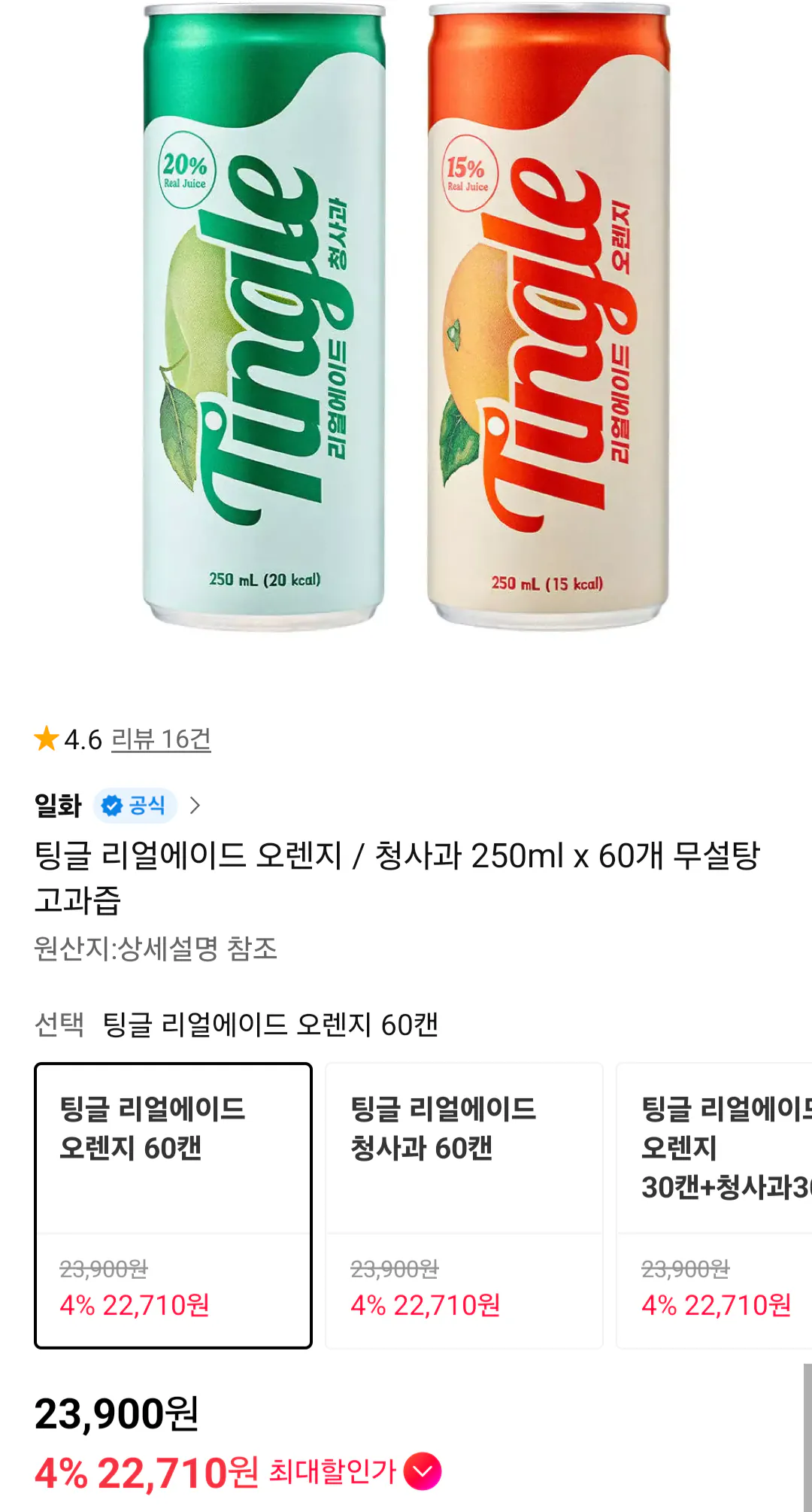The width and height of the screenshot is (812, 1512).
Task: Click the chevron arrow beside brand 일화
Action: [197, 806]
